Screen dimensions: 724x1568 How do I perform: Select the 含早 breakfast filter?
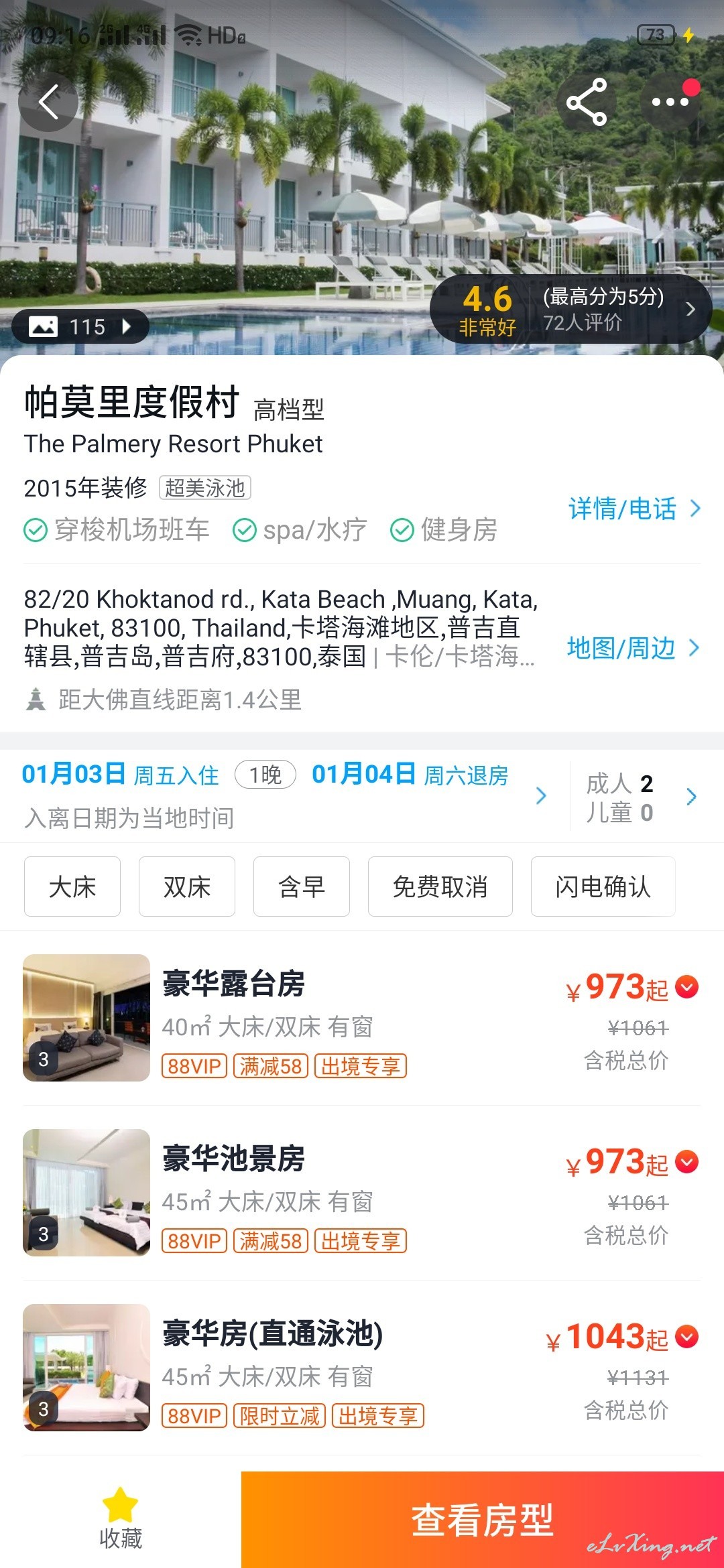tap(302, 887)
